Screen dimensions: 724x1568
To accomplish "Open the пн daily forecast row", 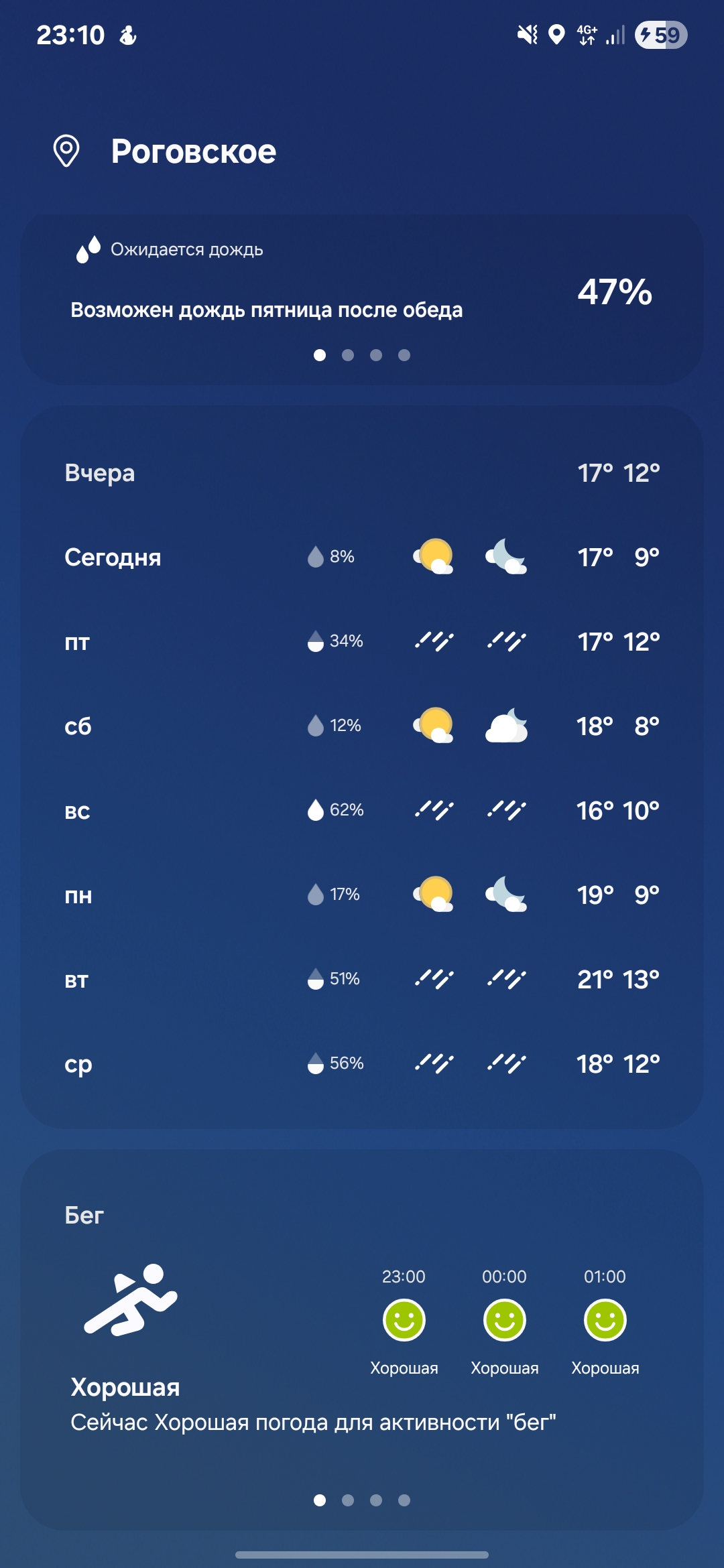I will [362, 895].
